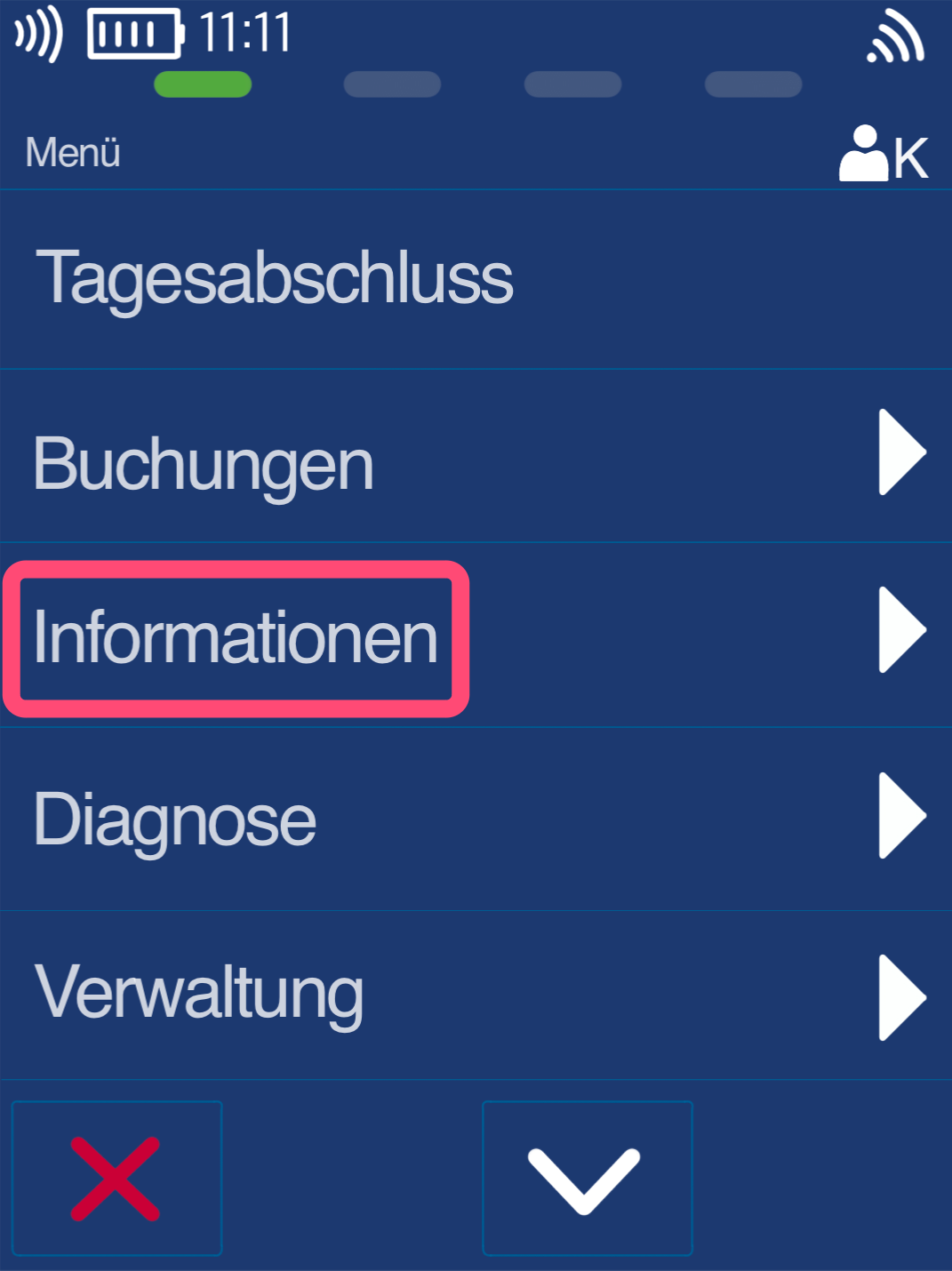Image resolution: width=952 pixels, height=1271 pixels.
Task: Open the Buchungen submenu
Action: pyautogui.click(x=203, y=464)
